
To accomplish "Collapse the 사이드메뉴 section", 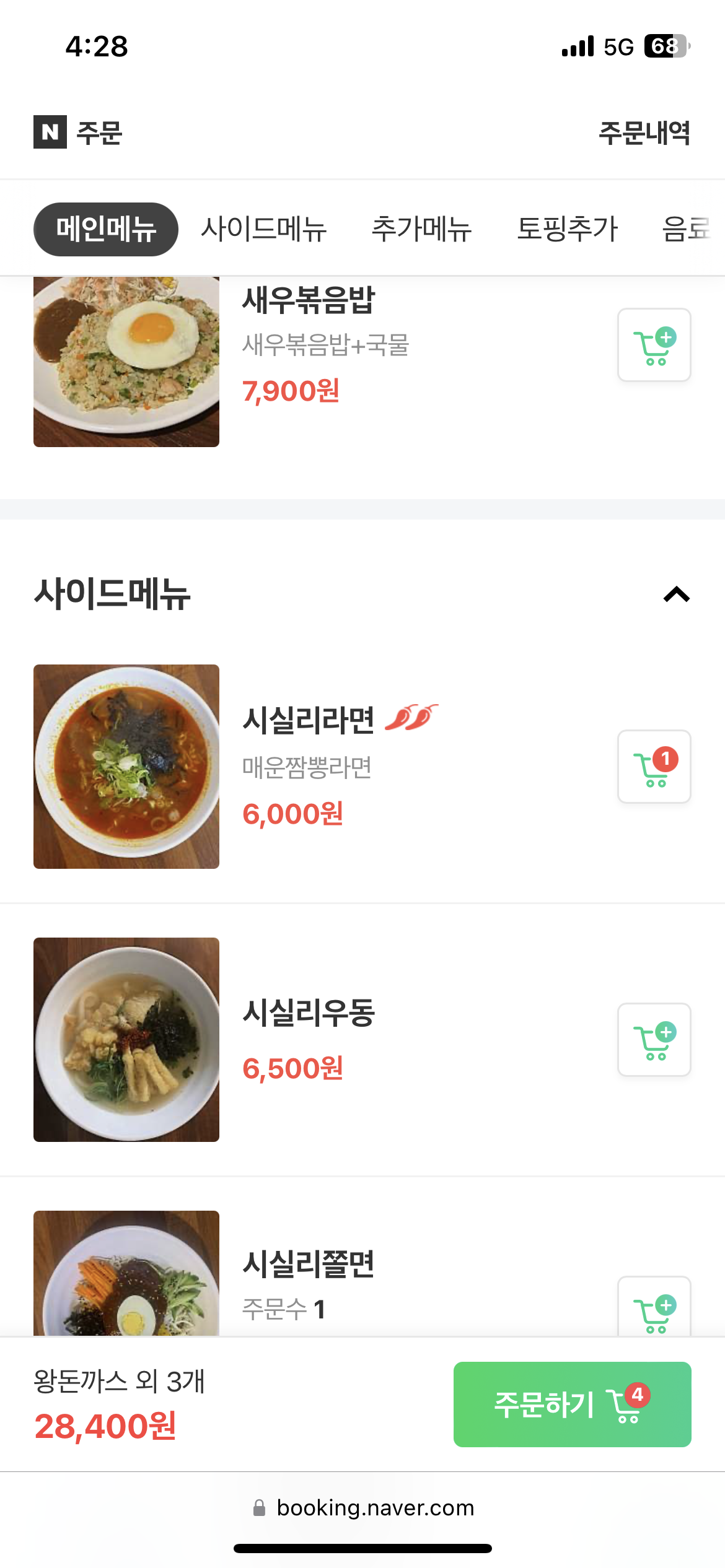I will pos(676,595).
